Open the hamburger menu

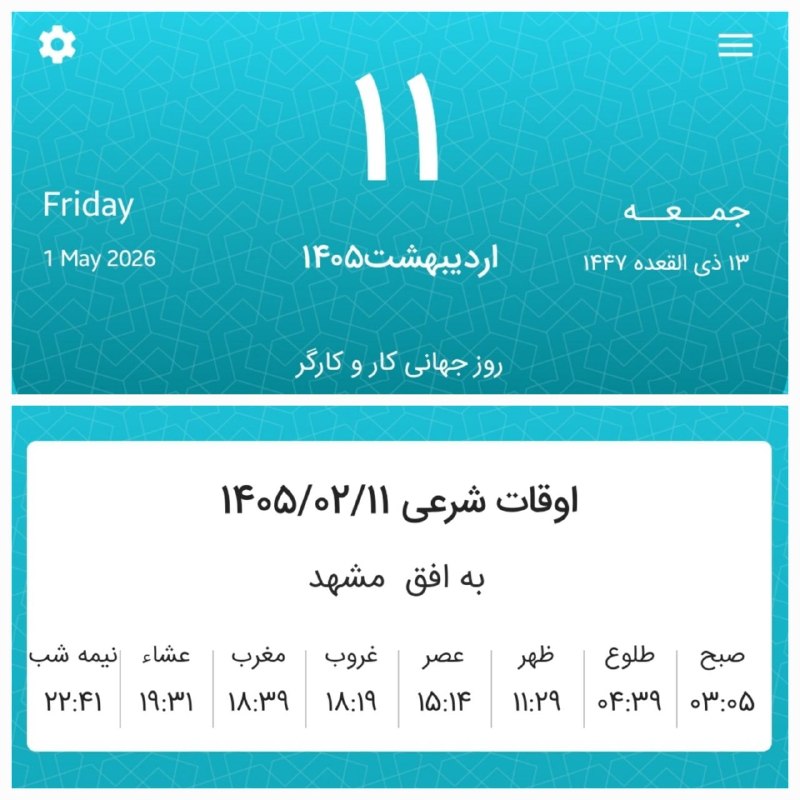pos(735,45)
